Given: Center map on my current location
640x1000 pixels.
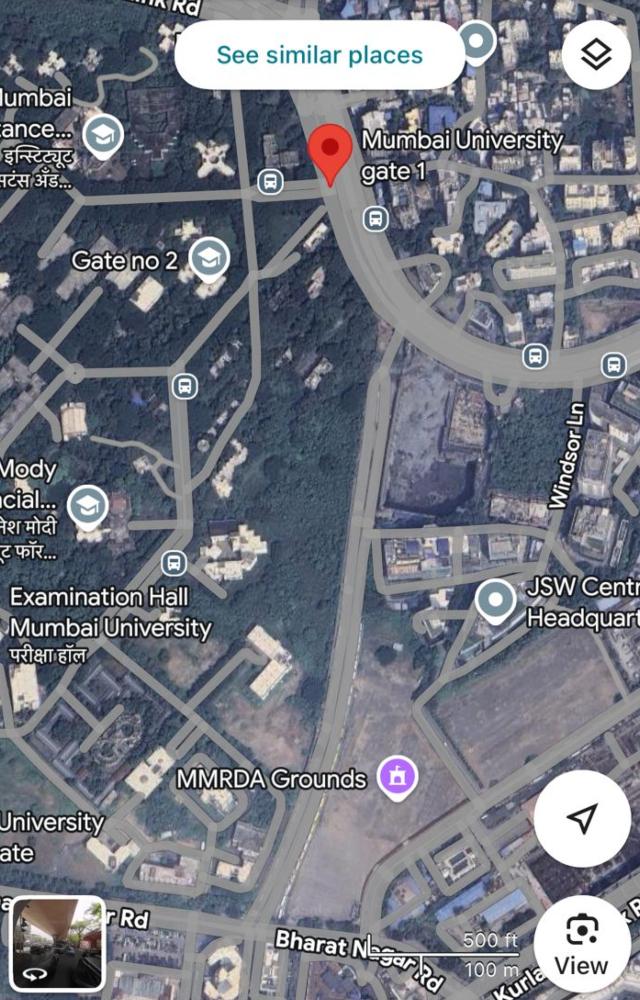Looking at the screenshot, I should (x=581, y=818).
